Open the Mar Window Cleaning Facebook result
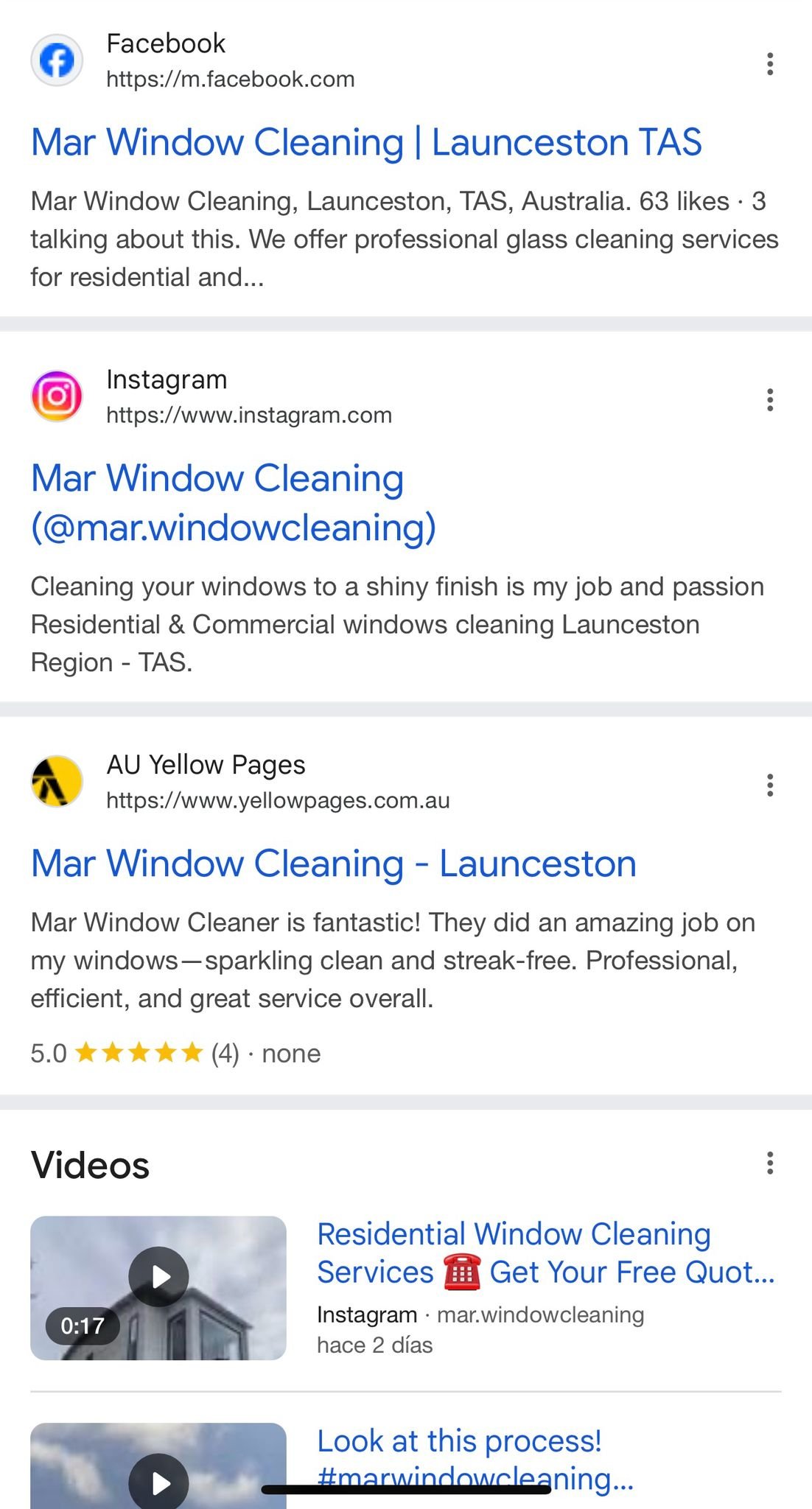The height and width of the screenshot is (1509, 812). 366,142
